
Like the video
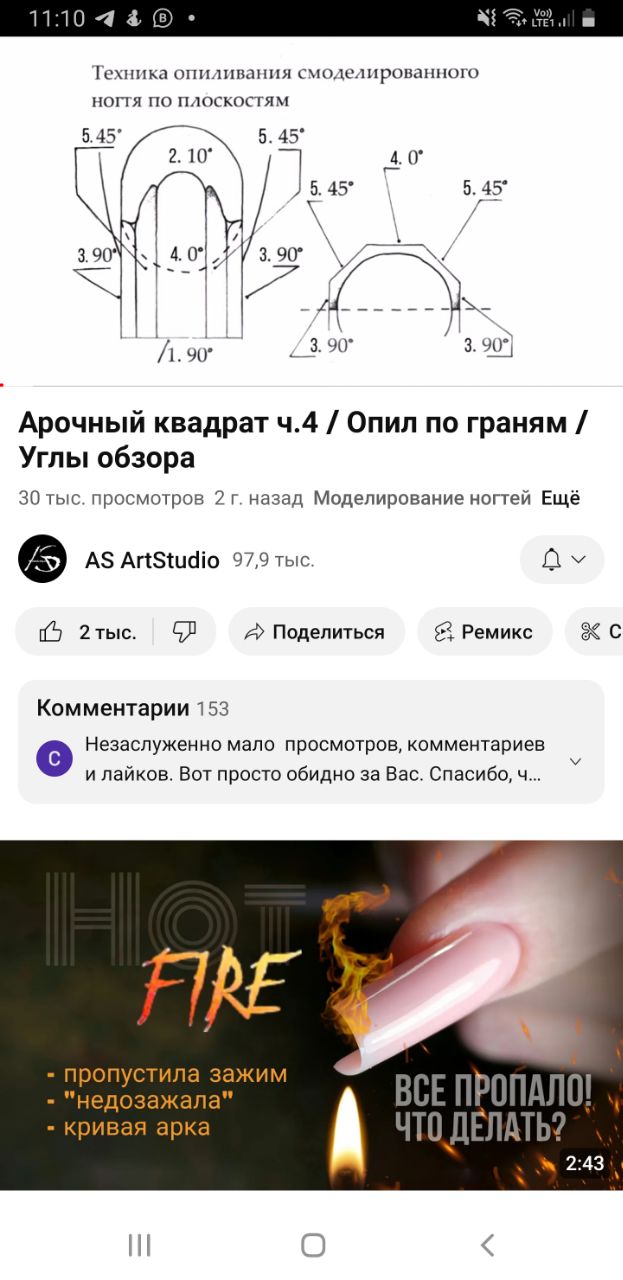(84, 632)
